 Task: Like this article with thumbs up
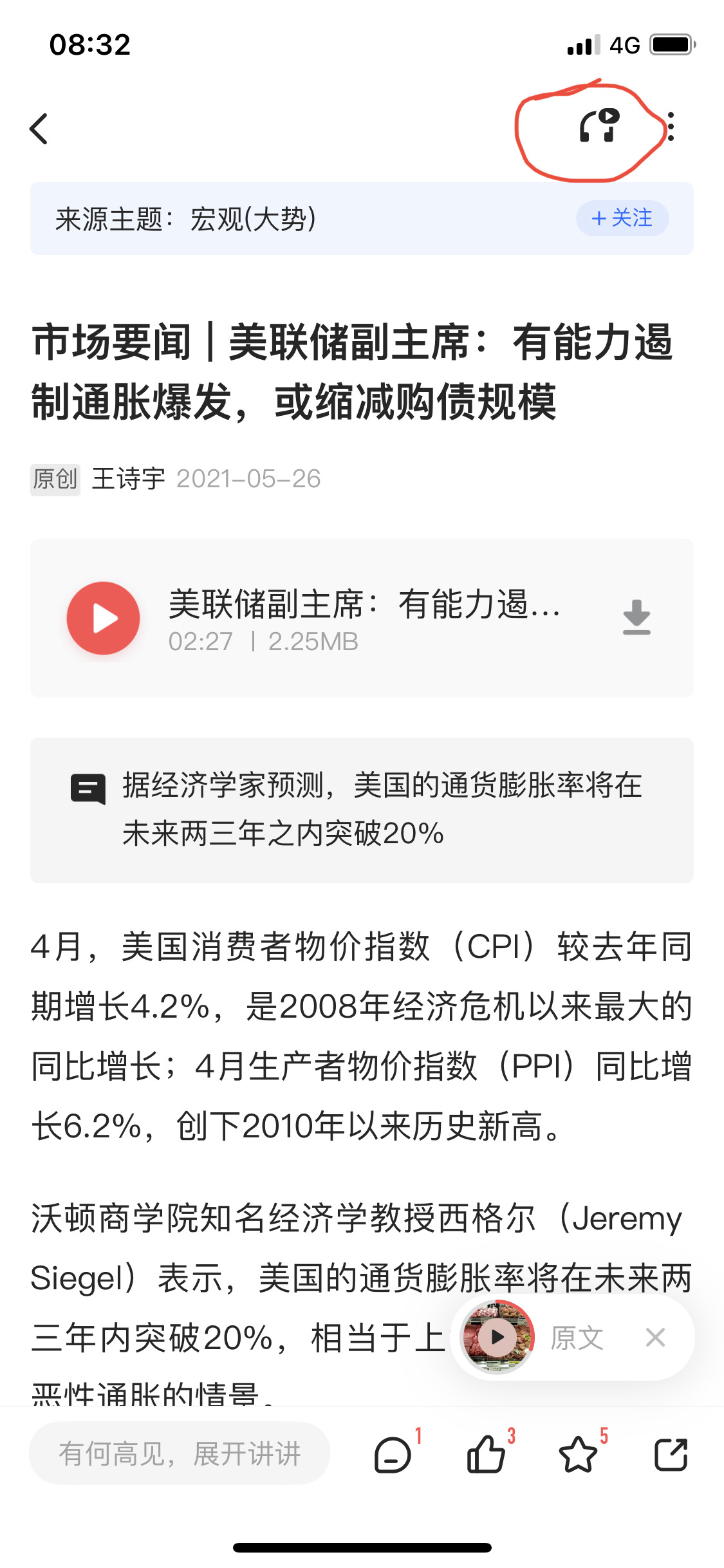pyautogui.click(x=486, y=1454)
